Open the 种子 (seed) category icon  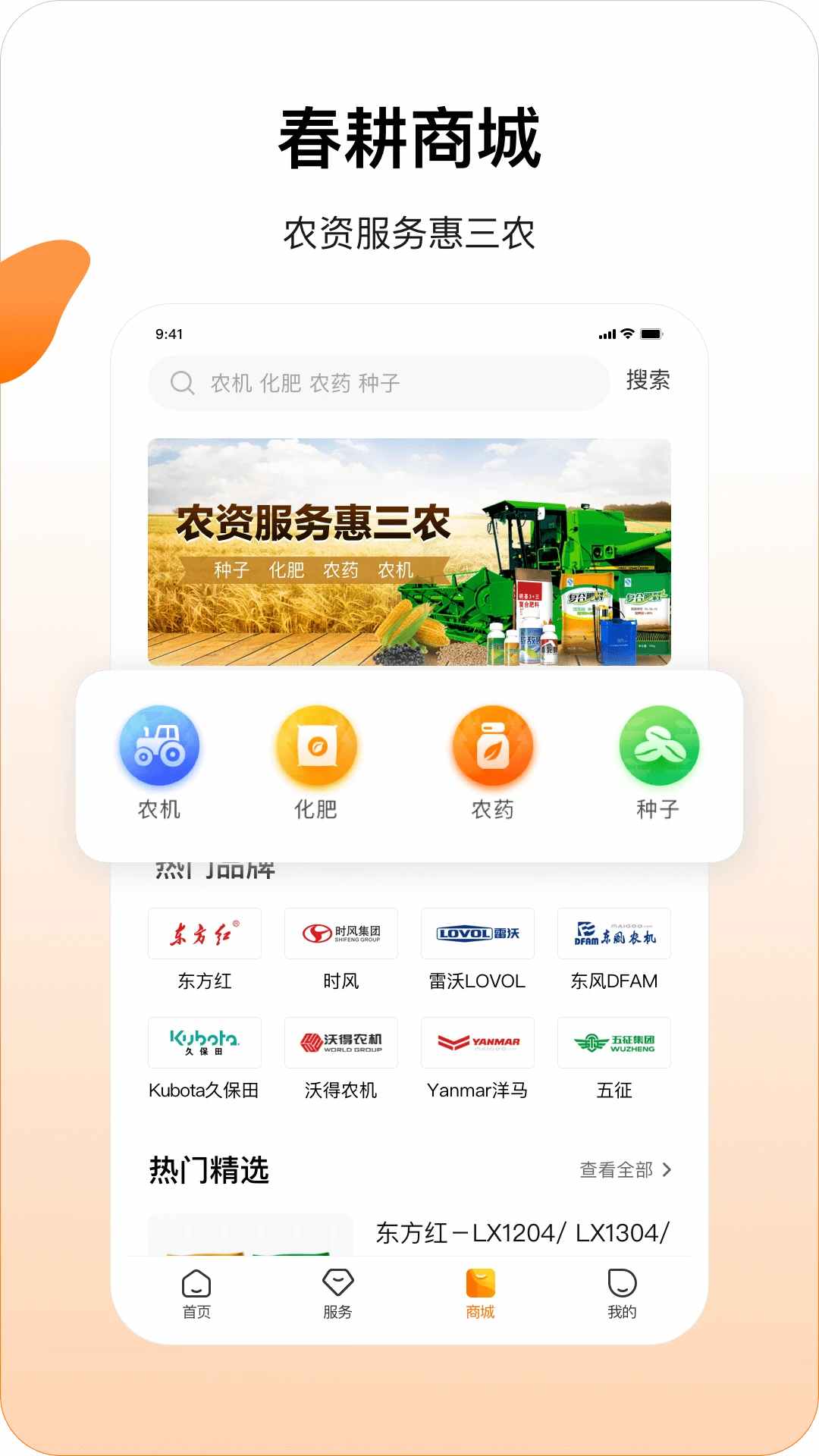pyautogui.click(x=658, y=747)
